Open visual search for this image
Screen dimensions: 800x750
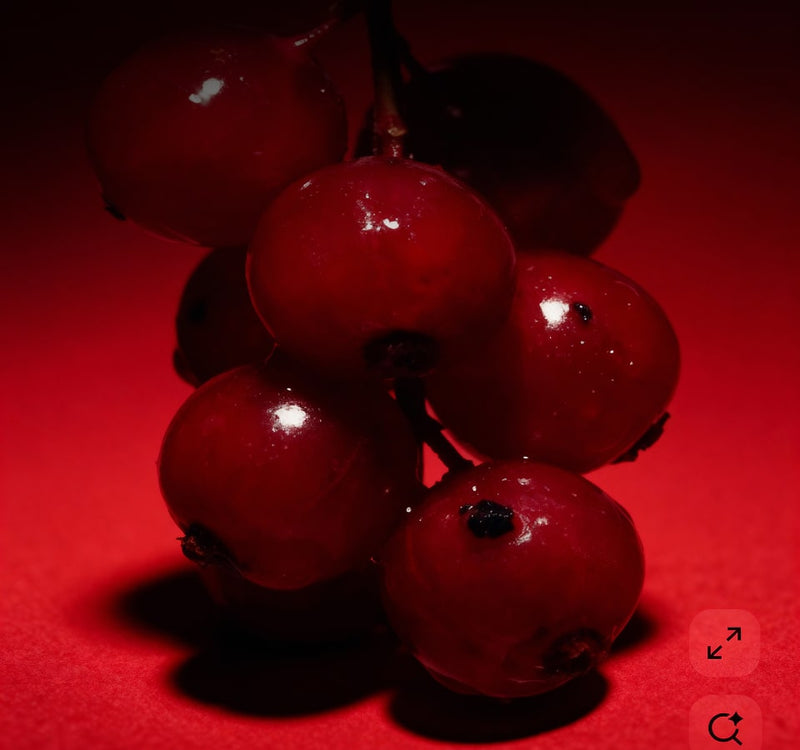[724, 727]
